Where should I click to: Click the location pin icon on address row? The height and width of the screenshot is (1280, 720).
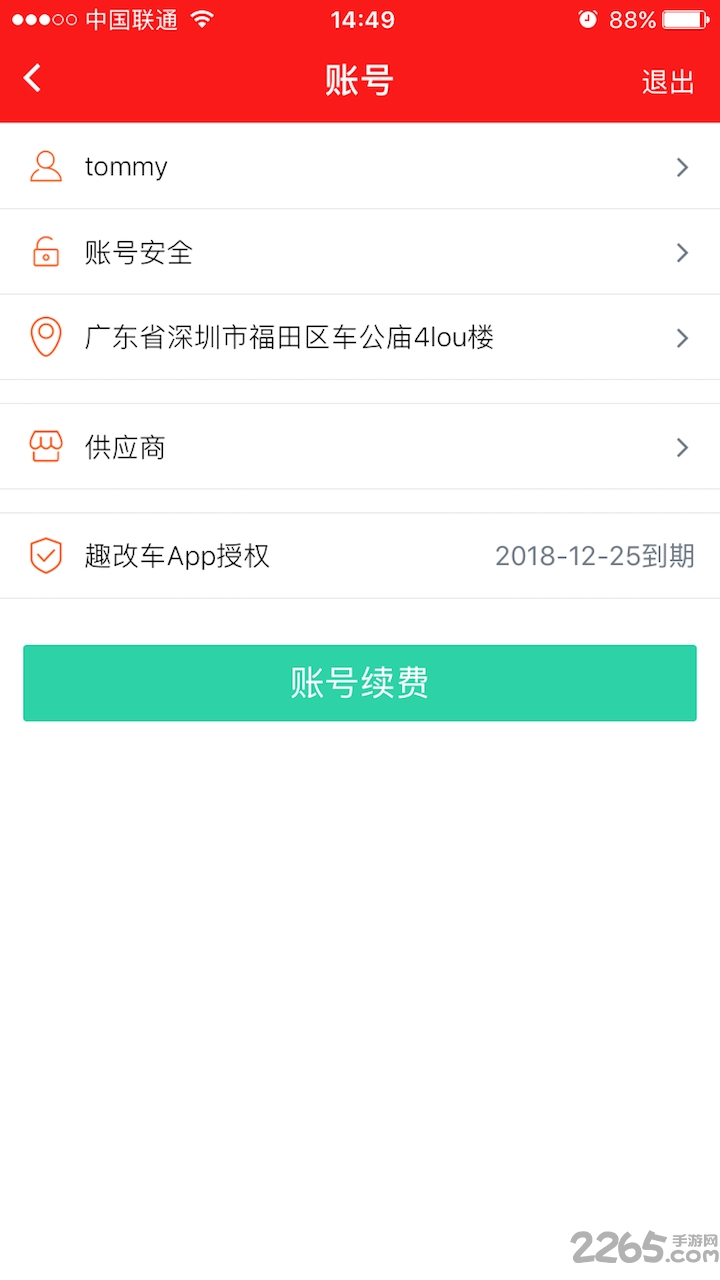46,337
